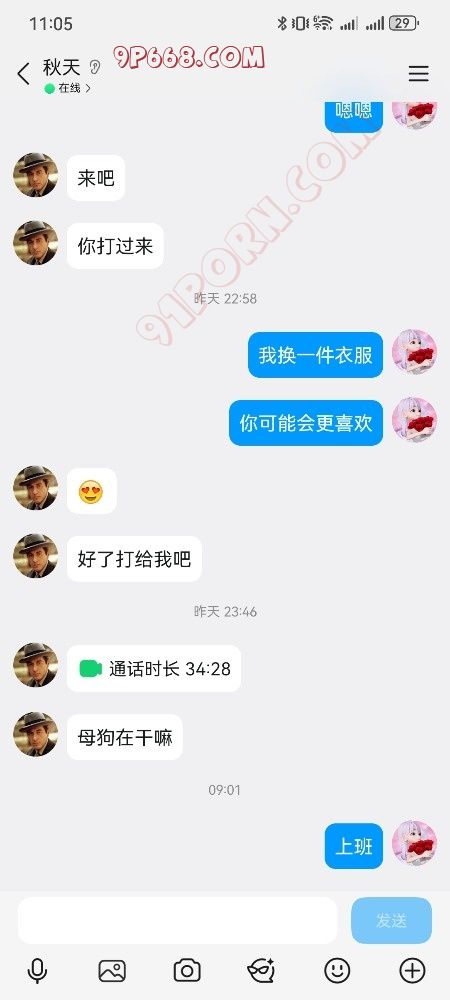Image resolution: width=450 pixels, height=1000 pixels.
Task: Go back from the 秋天 chat
Action: [24, 74]
